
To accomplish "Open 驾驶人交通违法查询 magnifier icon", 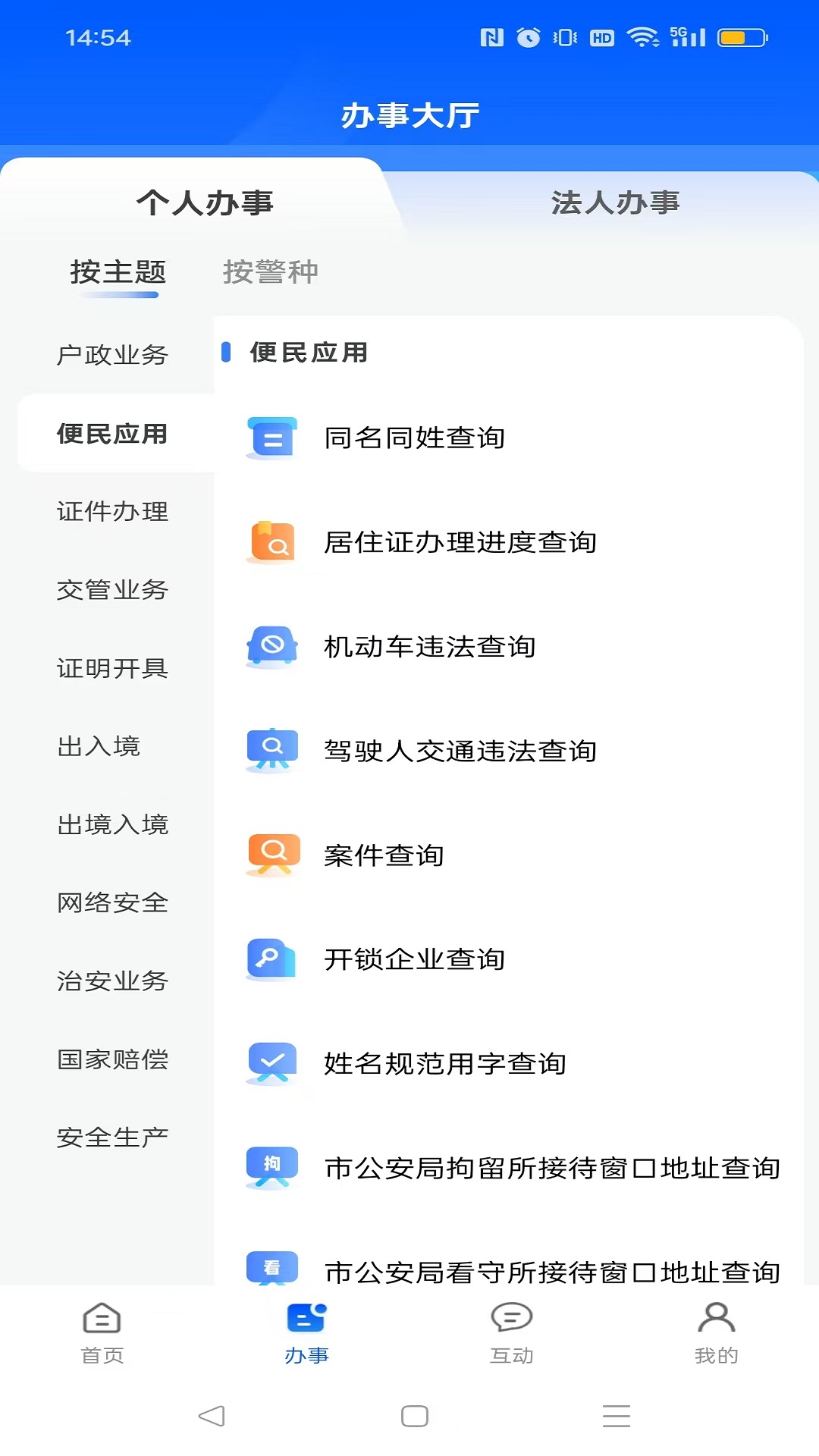I will (271, 751).
